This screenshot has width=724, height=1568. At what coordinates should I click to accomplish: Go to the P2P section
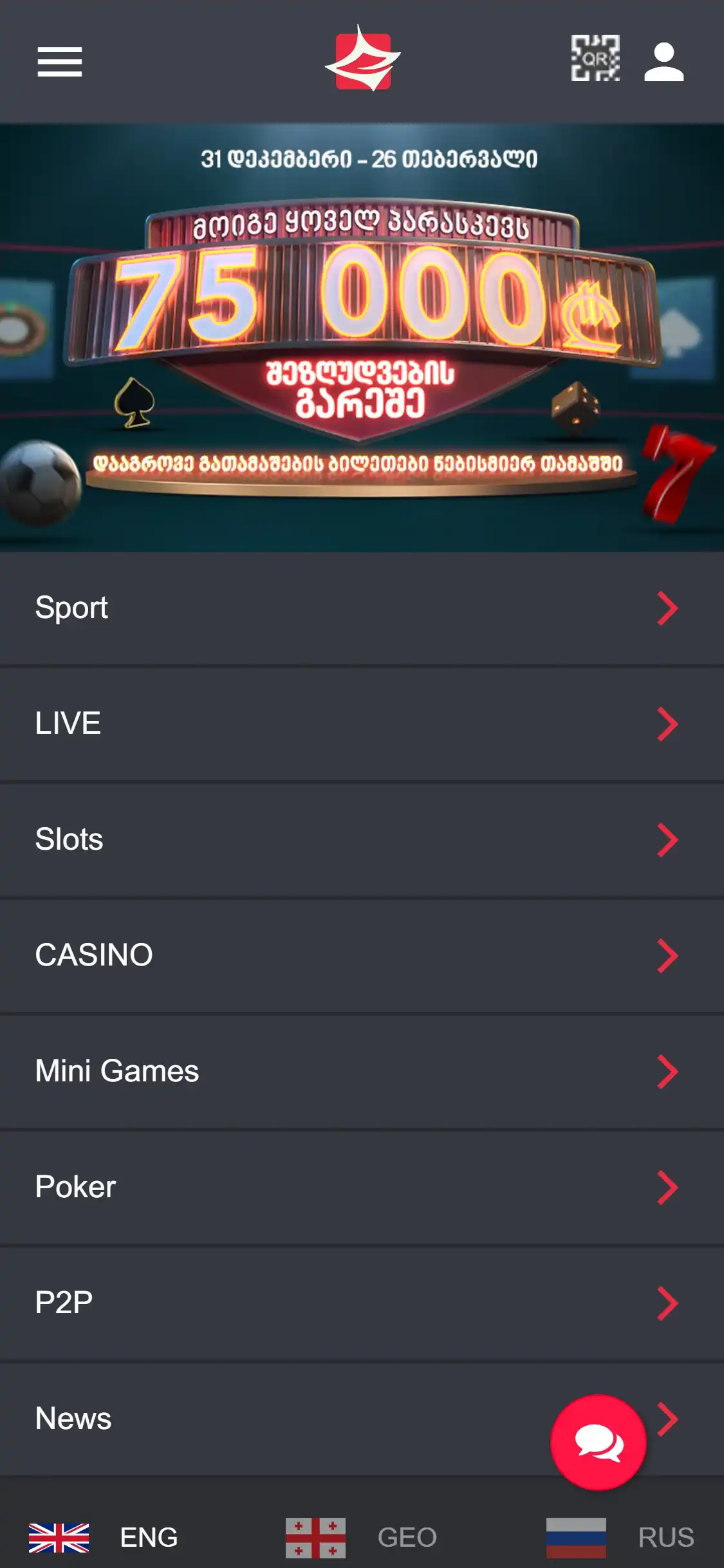362,1303
